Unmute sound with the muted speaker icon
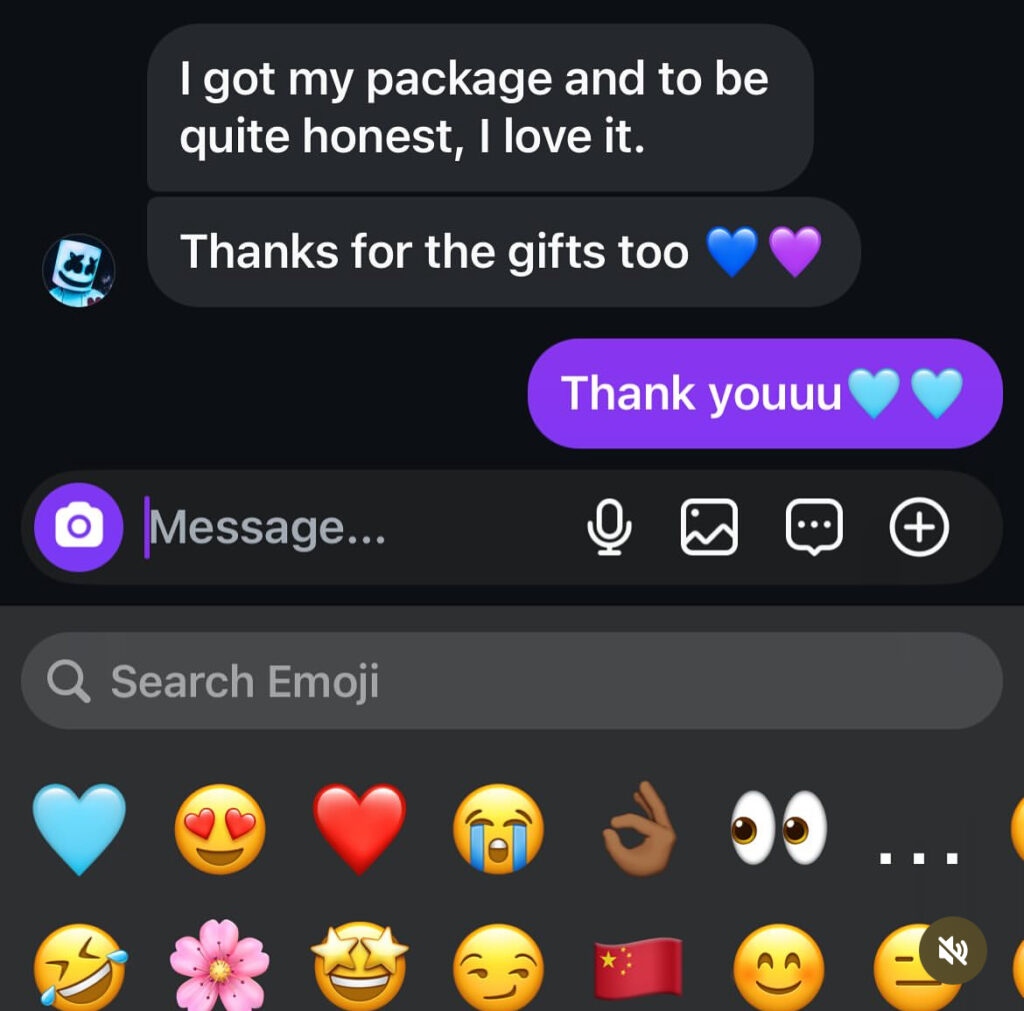Screen dimensions: 1024x1011 coord(953,950)
